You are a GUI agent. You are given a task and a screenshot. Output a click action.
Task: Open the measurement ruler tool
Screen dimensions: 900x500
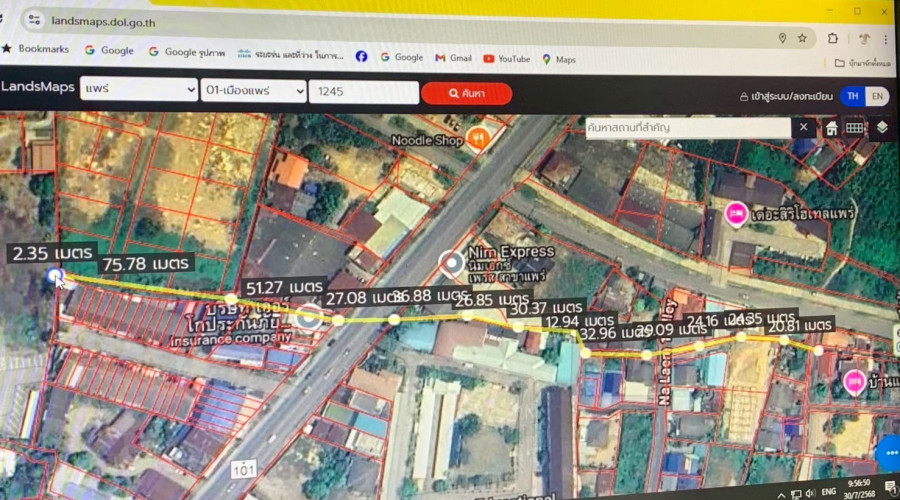[855, 128]
